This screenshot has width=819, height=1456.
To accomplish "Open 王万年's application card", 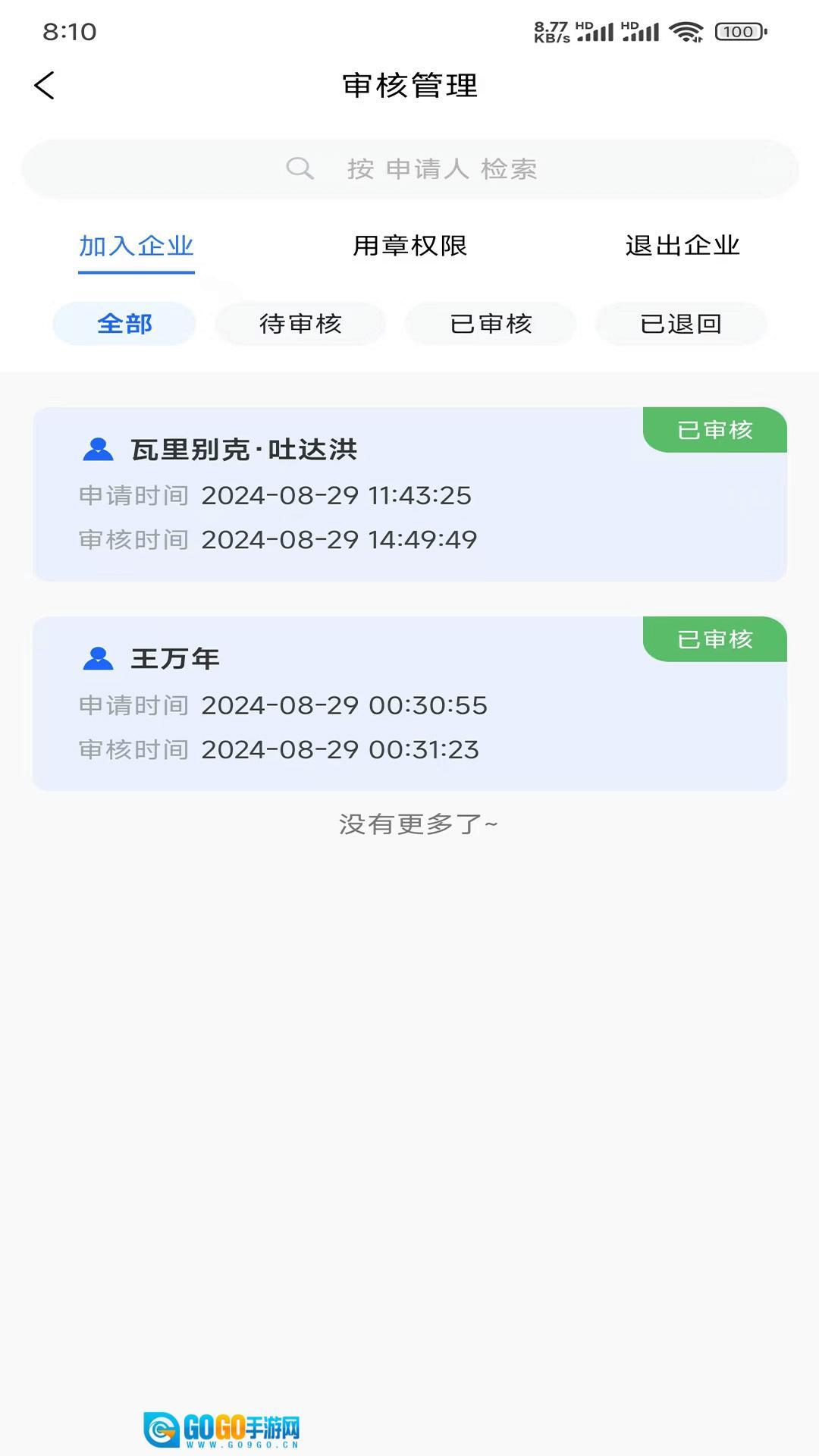I will (x=409, y=704).
